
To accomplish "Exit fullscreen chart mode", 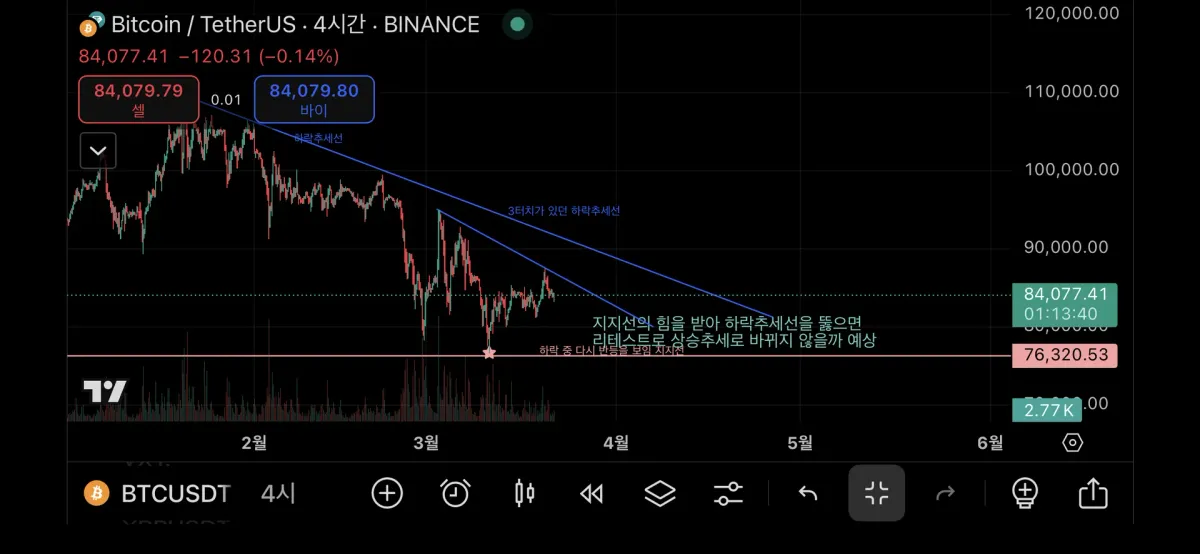I will (x=877, y=493).
